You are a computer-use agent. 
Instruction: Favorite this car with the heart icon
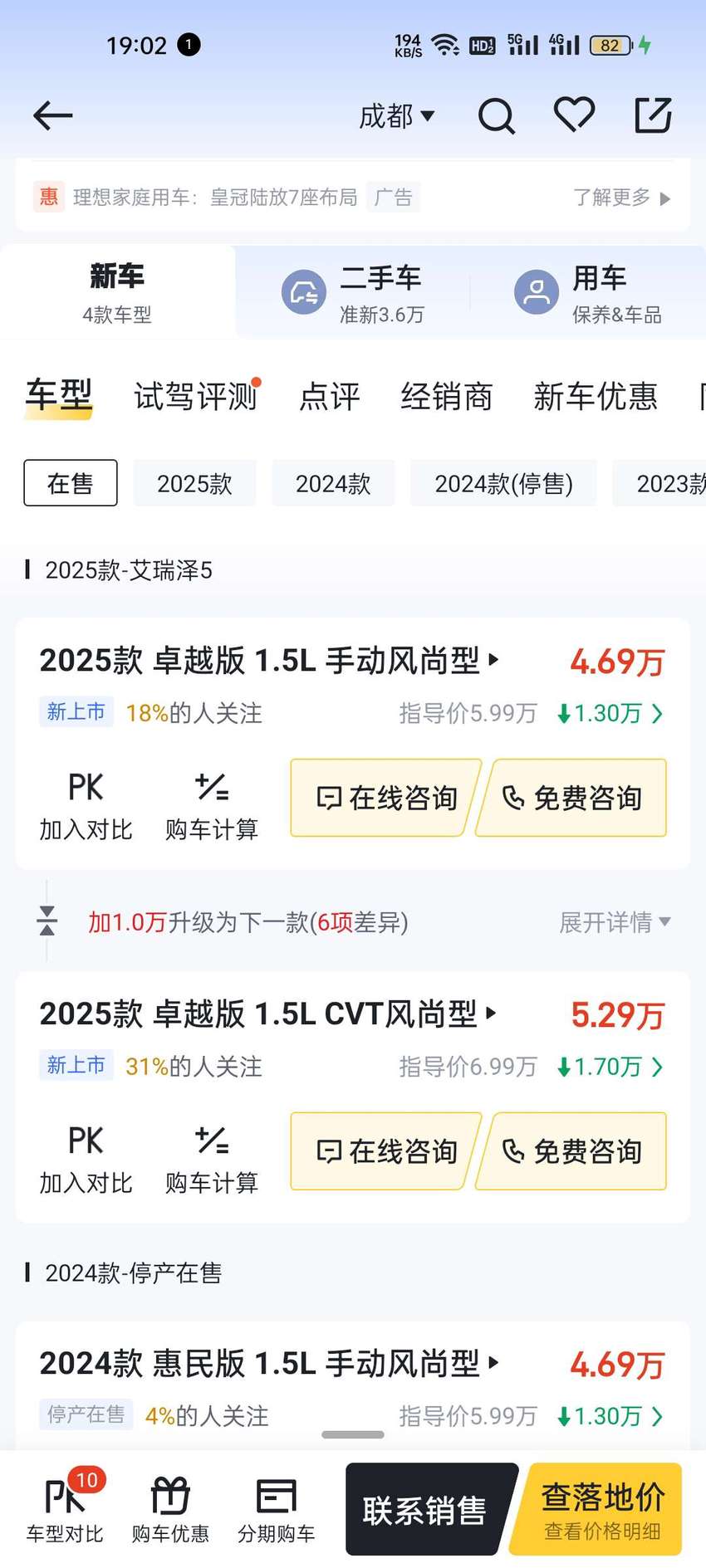[x=574, y=115]
